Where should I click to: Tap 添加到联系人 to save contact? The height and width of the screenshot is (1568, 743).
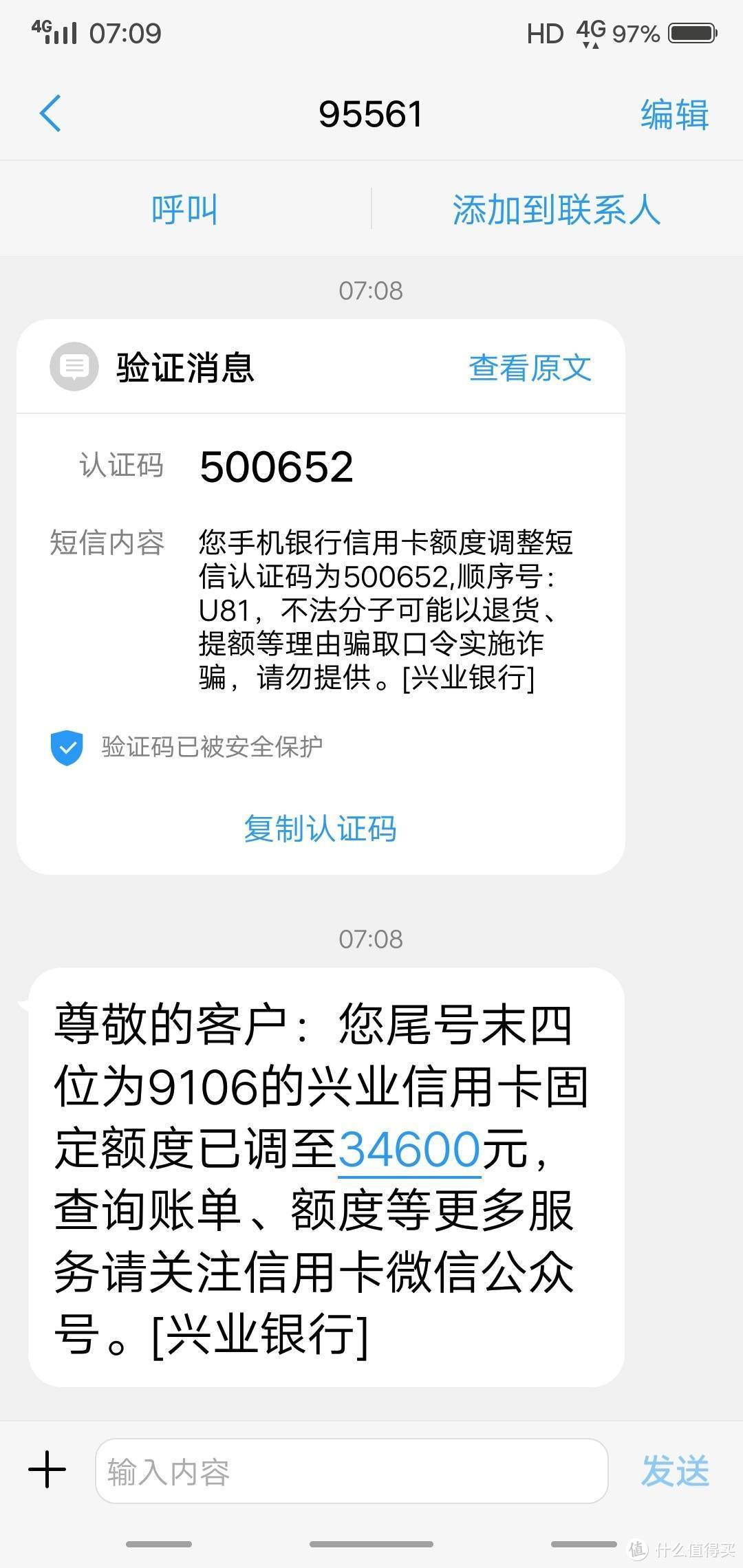point(557,210)
